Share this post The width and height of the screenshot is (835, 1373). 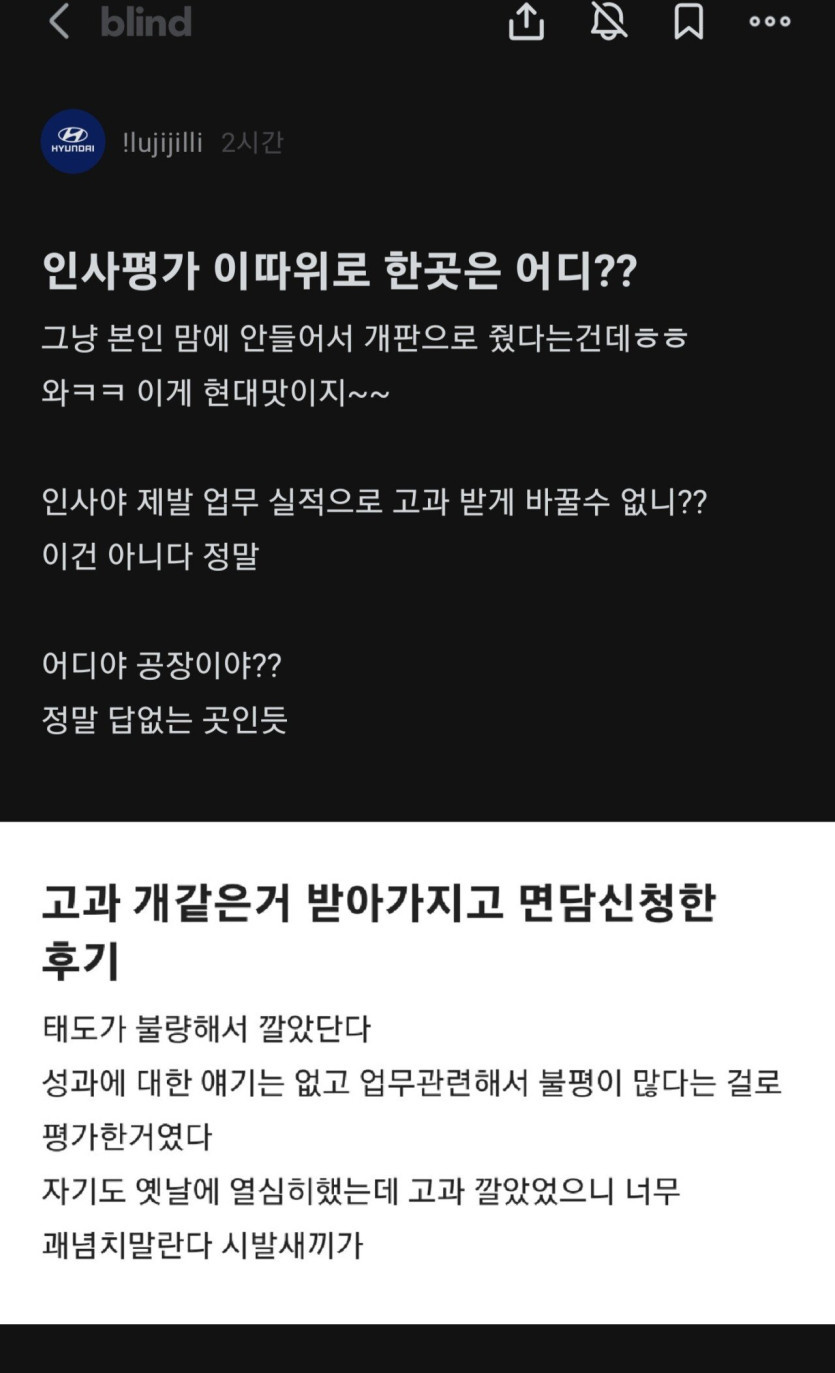point(526,21)
